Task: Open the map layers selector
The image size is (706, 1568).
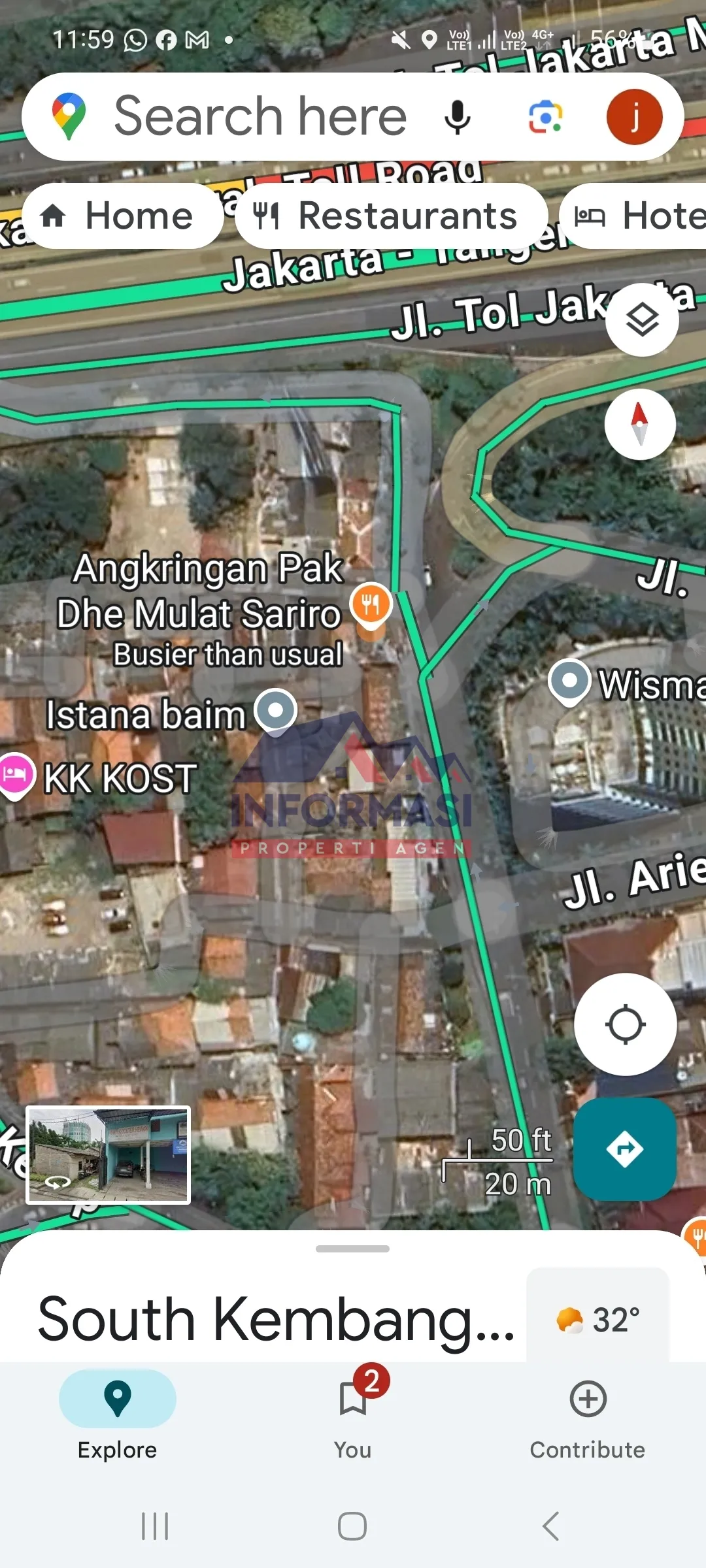Action: [x=642, y=319]
